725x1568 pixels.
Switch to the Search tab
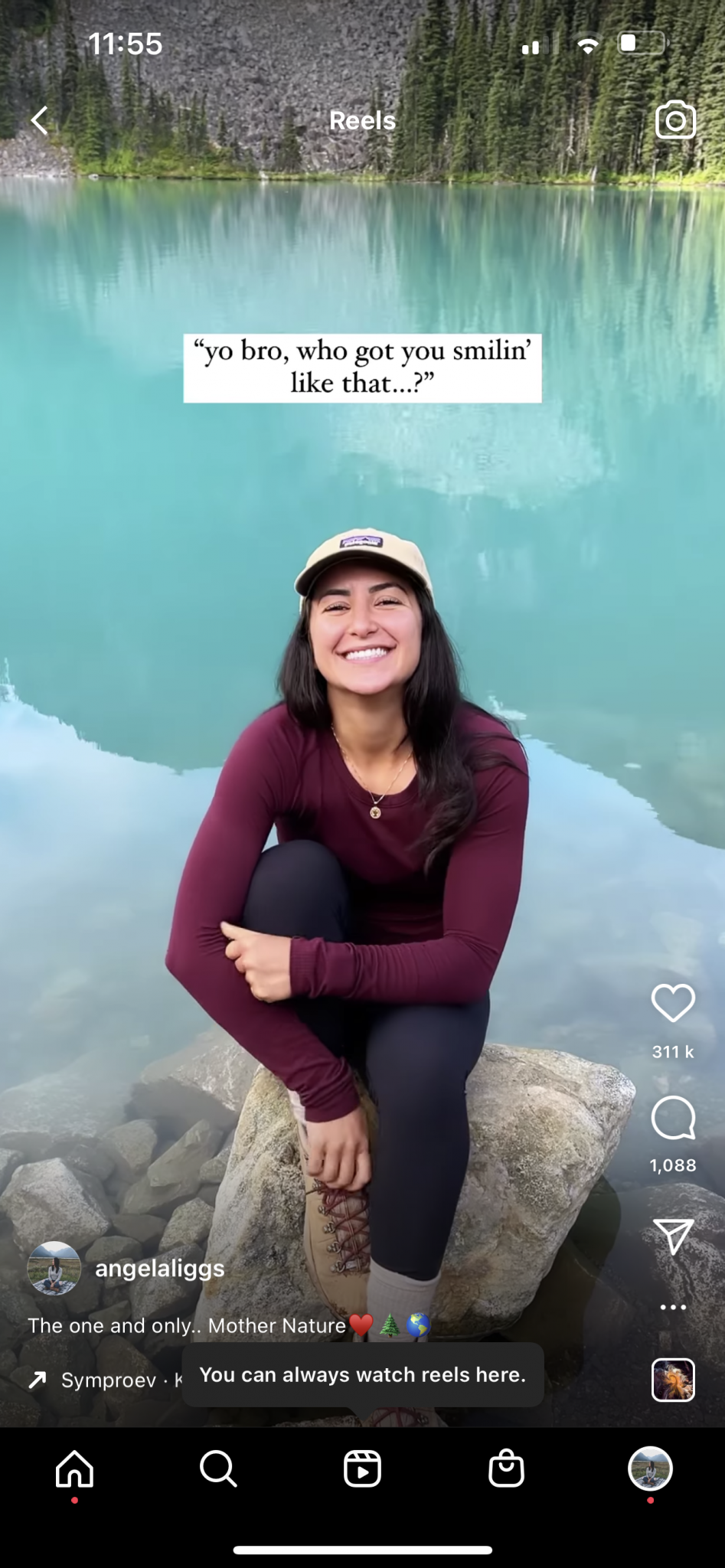[218, 1469]
